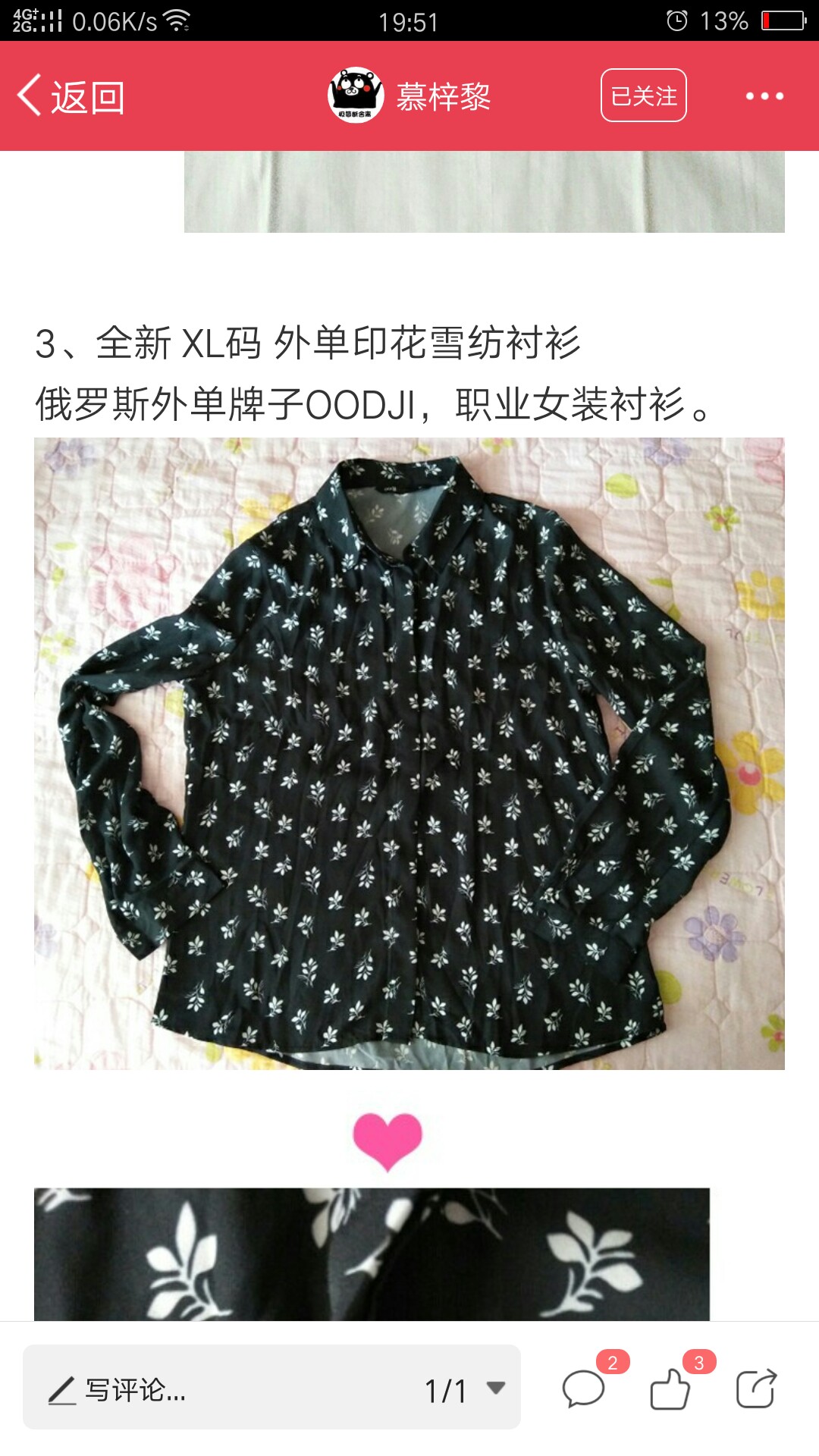Tap the 已关注 button to unfollow

coord(644,96)
